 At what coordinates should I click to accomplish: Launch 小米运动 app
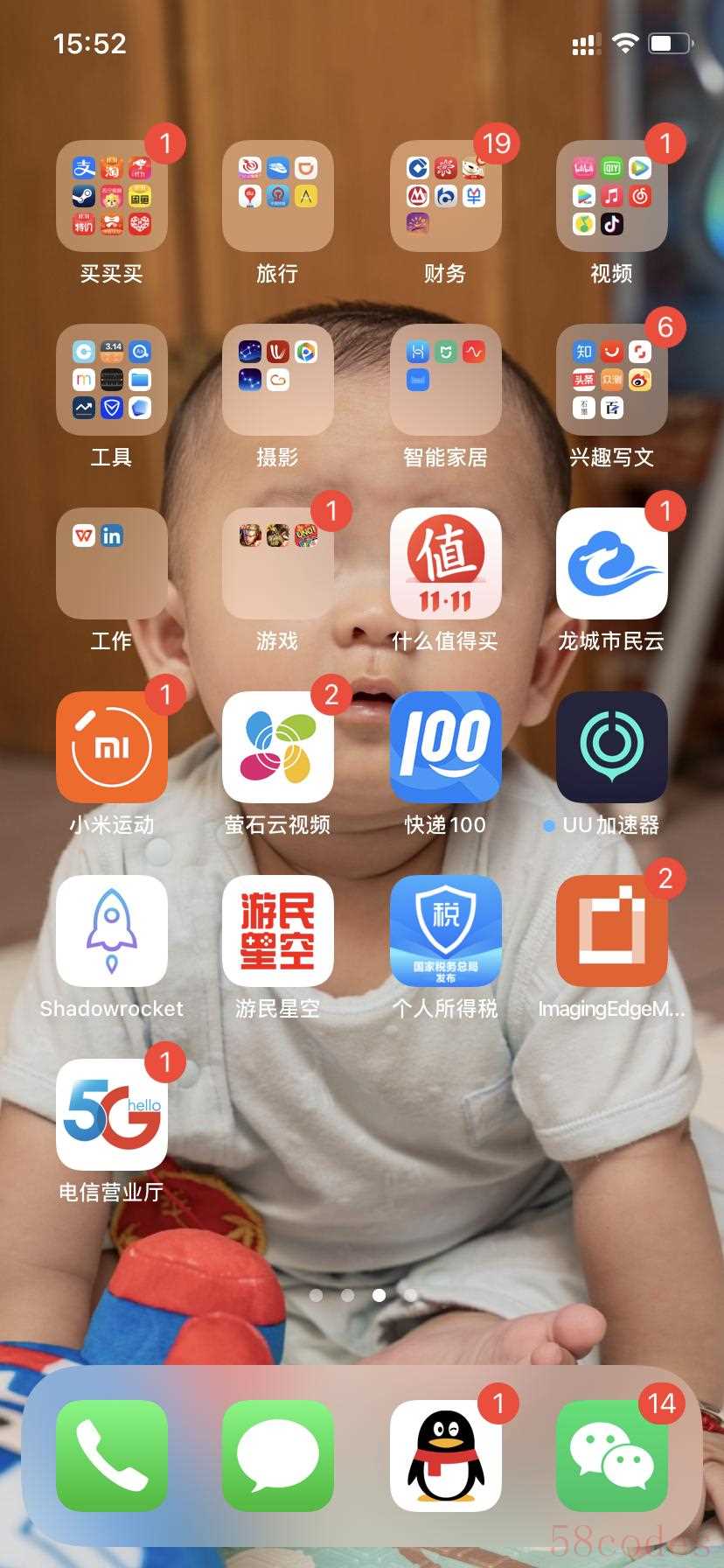111,747
